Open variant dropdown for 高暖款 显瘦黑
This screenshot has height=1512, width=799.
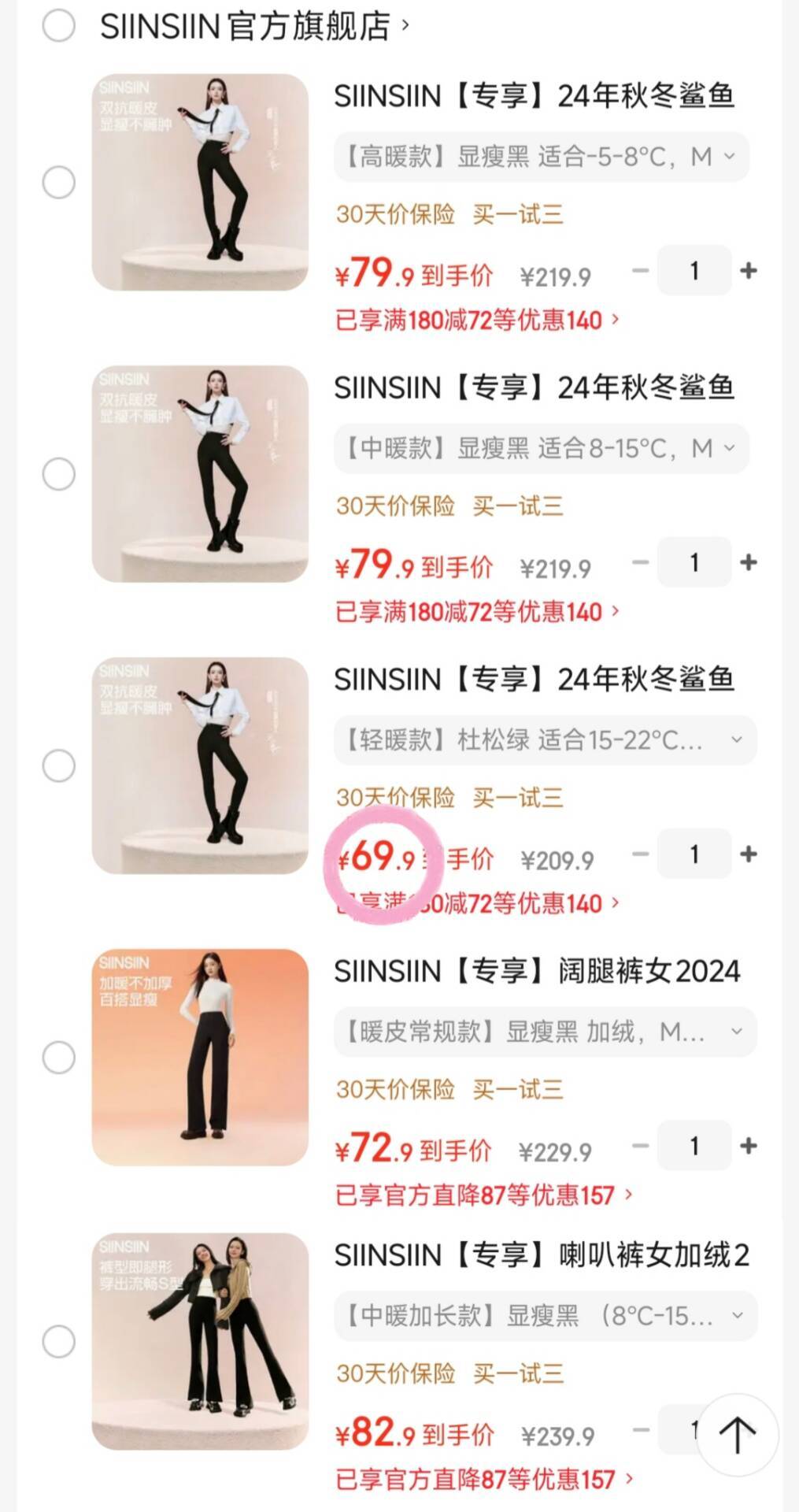[x=540, y=157]
